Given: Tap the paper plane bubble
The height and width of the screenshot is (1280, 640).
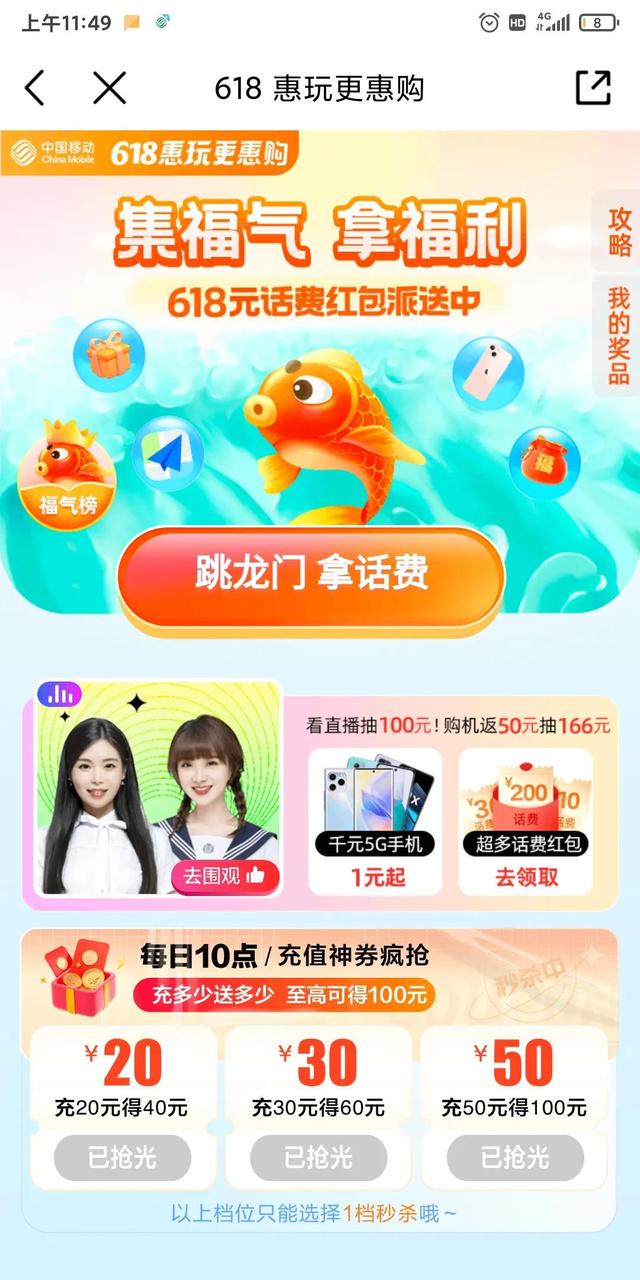Looking at the screenshot, I should tap(168, 453).
